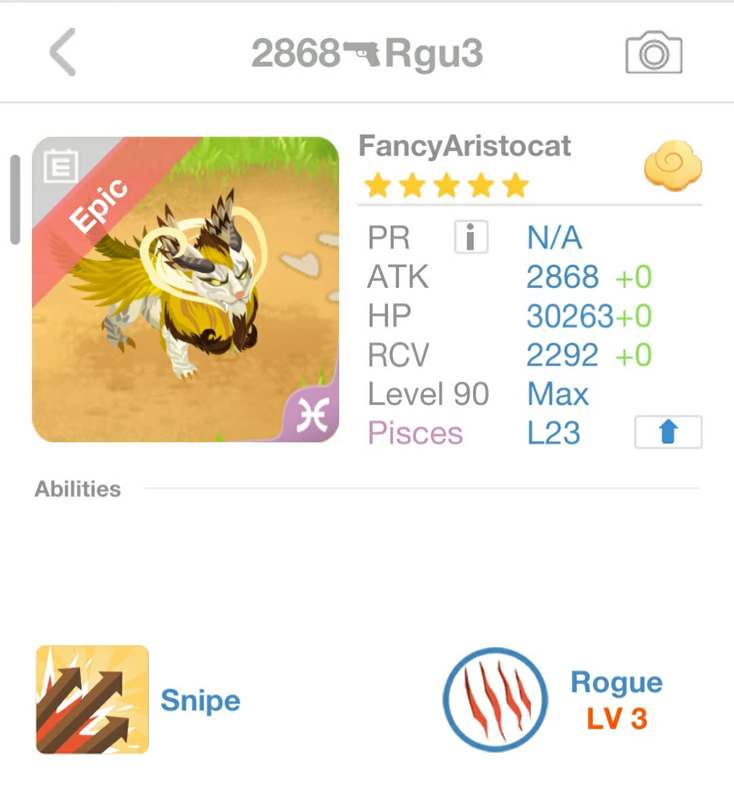734x800 pixels.
Task: View the Rogue LV 3 skill
Action: (495, 700)
